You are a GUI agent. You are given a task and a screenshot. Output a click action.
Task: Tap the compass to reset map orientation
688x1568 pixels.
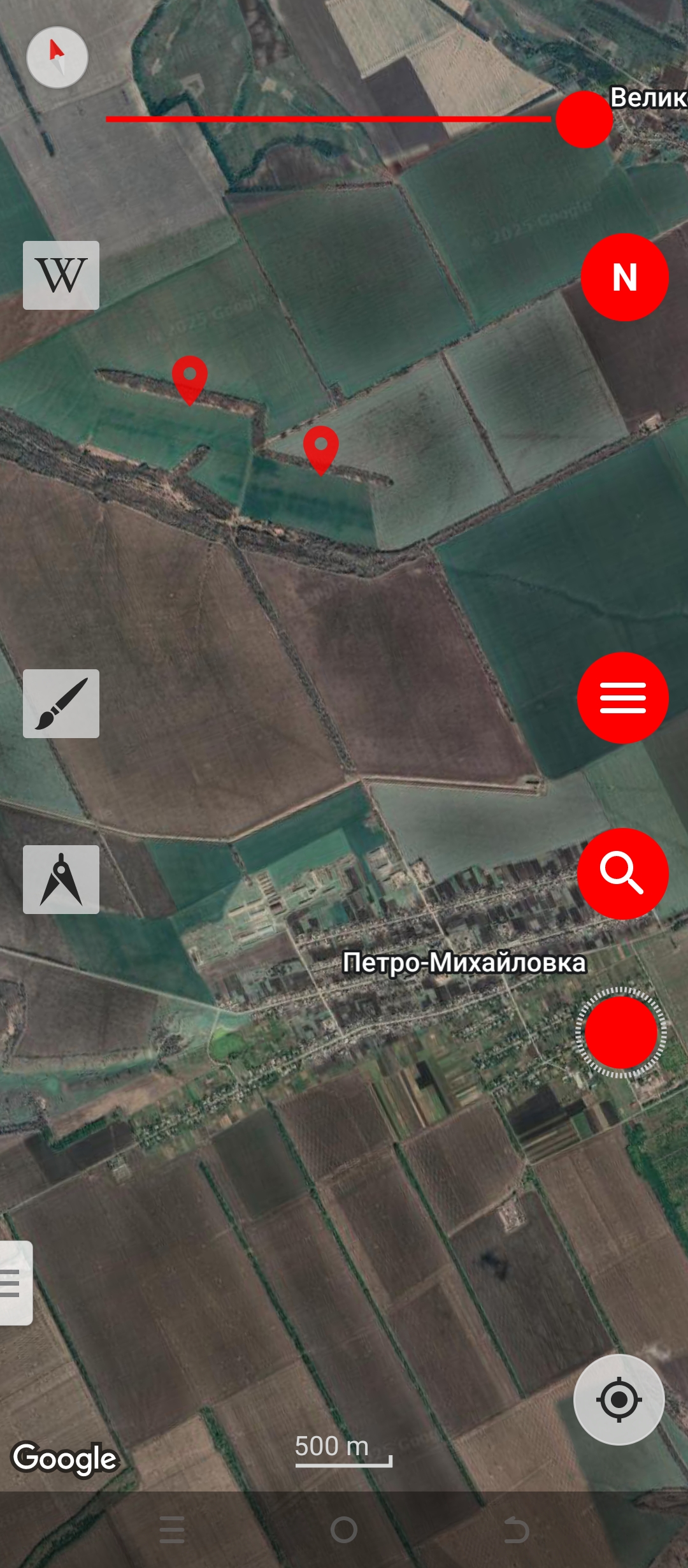(x=57, y=57)
